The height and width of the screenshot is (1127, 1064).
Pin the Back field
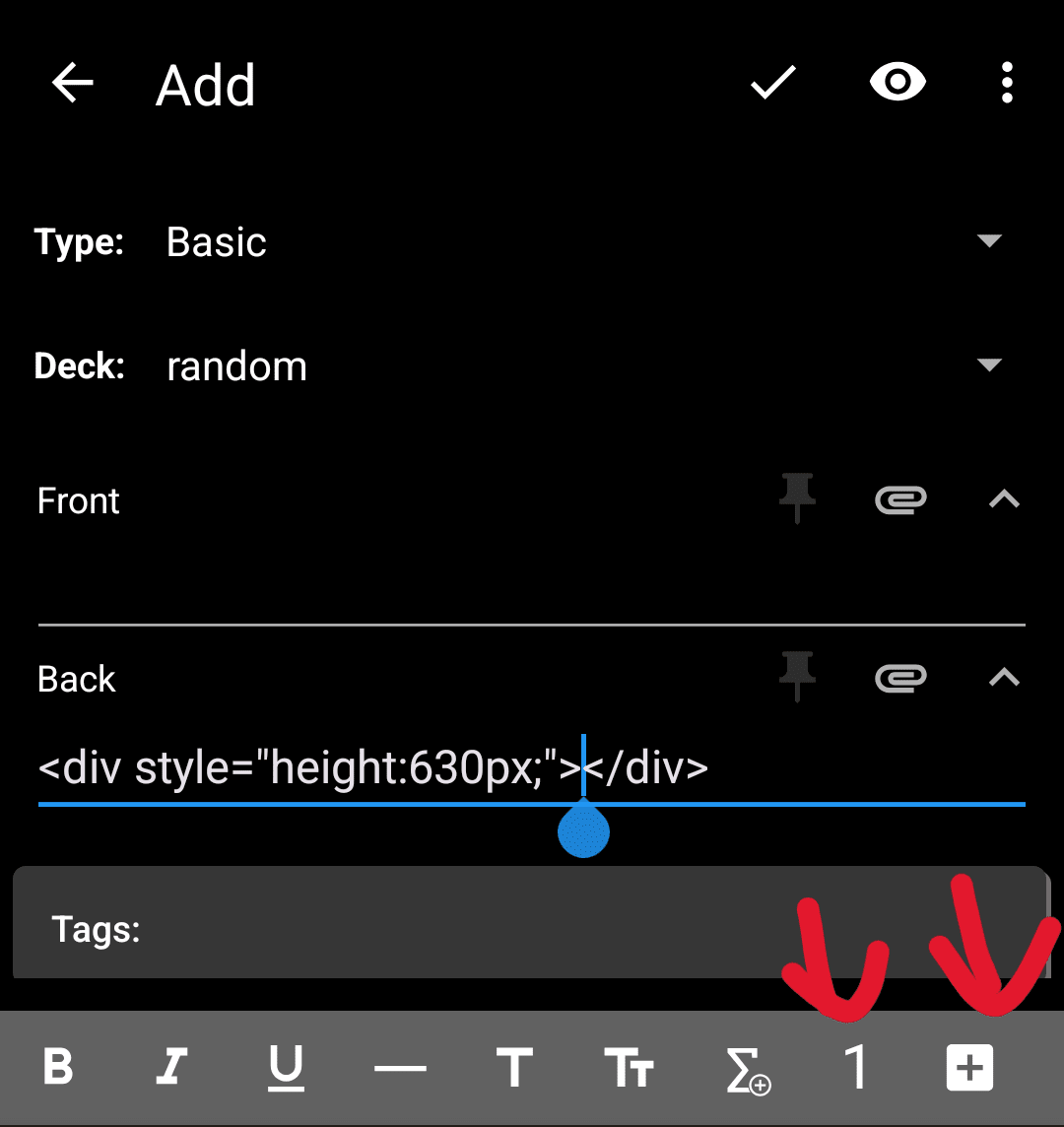[797, 678]
